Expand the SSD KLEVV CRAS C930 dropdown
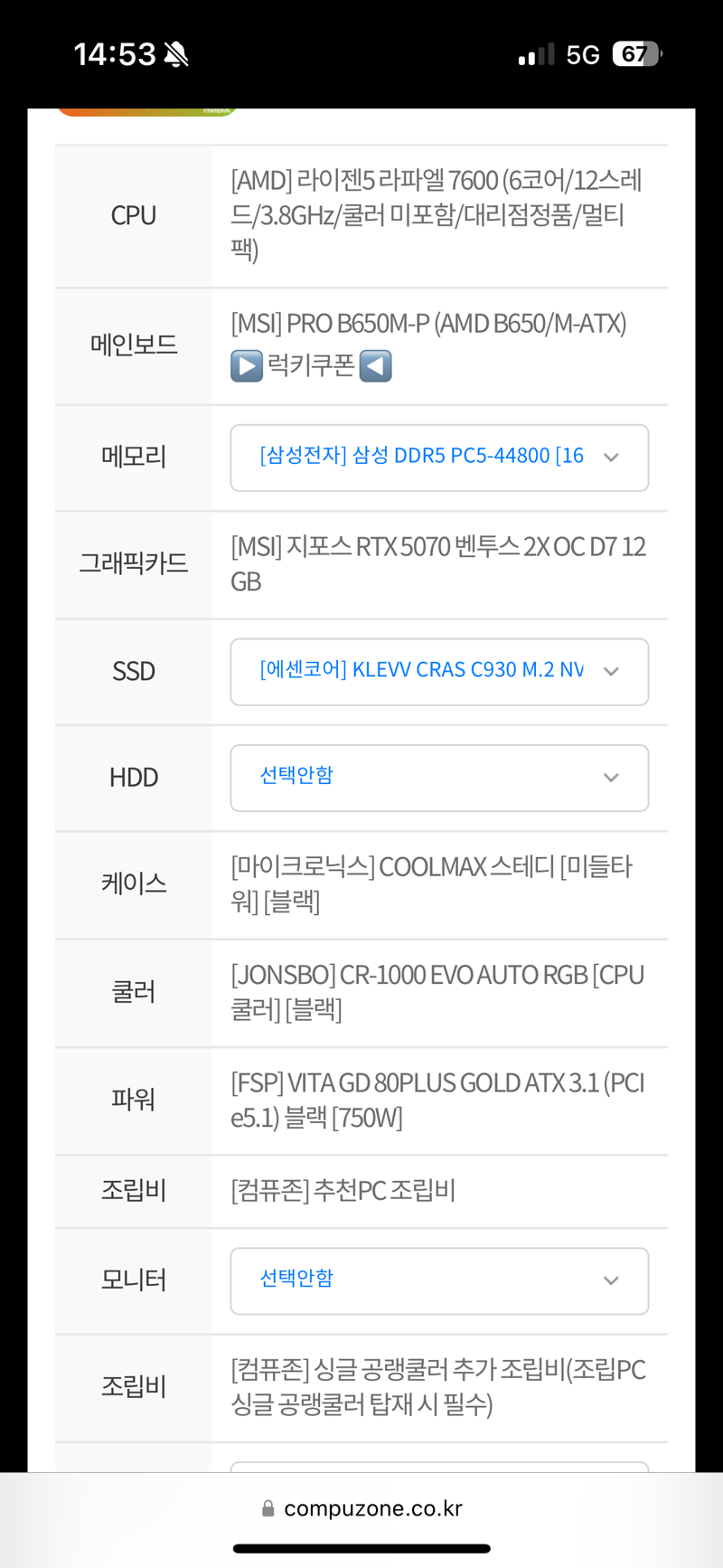The width and height of the screenshot is (723, 1568). 439,672
